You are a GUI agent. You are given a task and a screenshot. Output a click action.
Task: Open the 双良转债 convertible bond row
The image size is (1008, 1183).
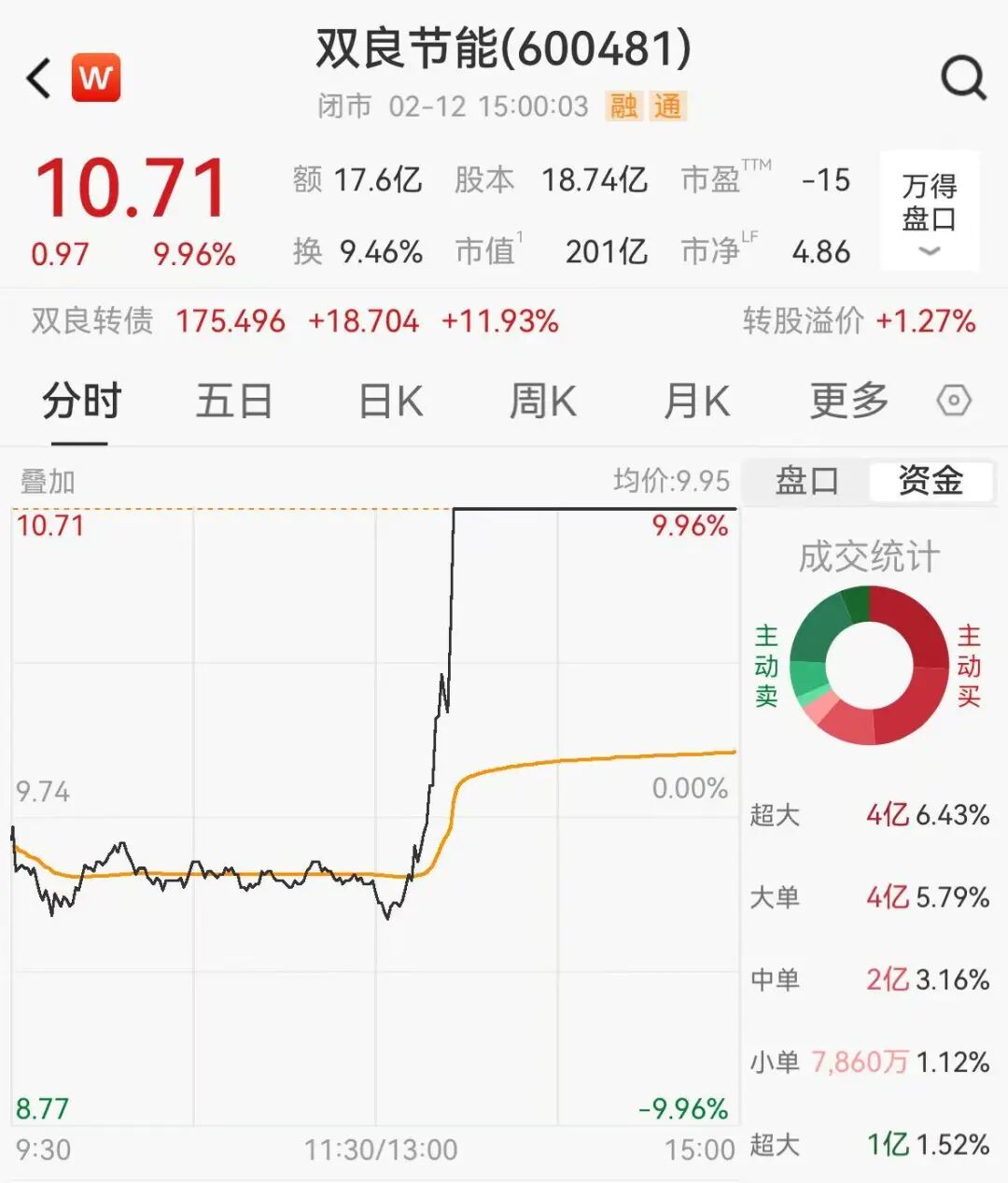pos(91,321)
